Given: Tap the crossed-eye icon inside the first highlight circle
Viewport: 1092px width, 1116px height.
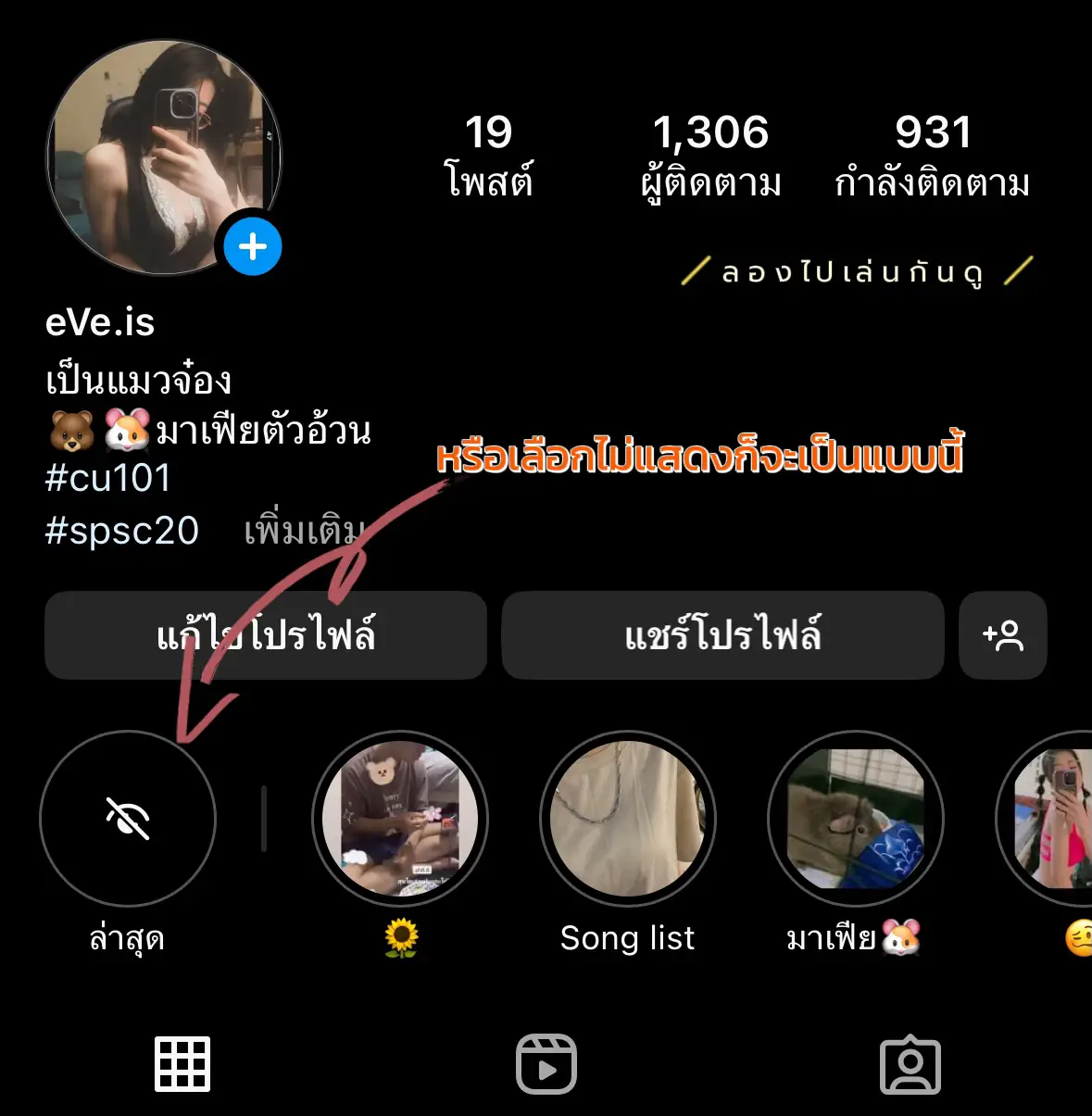Looking at the screenshot, I should (128, 818).
